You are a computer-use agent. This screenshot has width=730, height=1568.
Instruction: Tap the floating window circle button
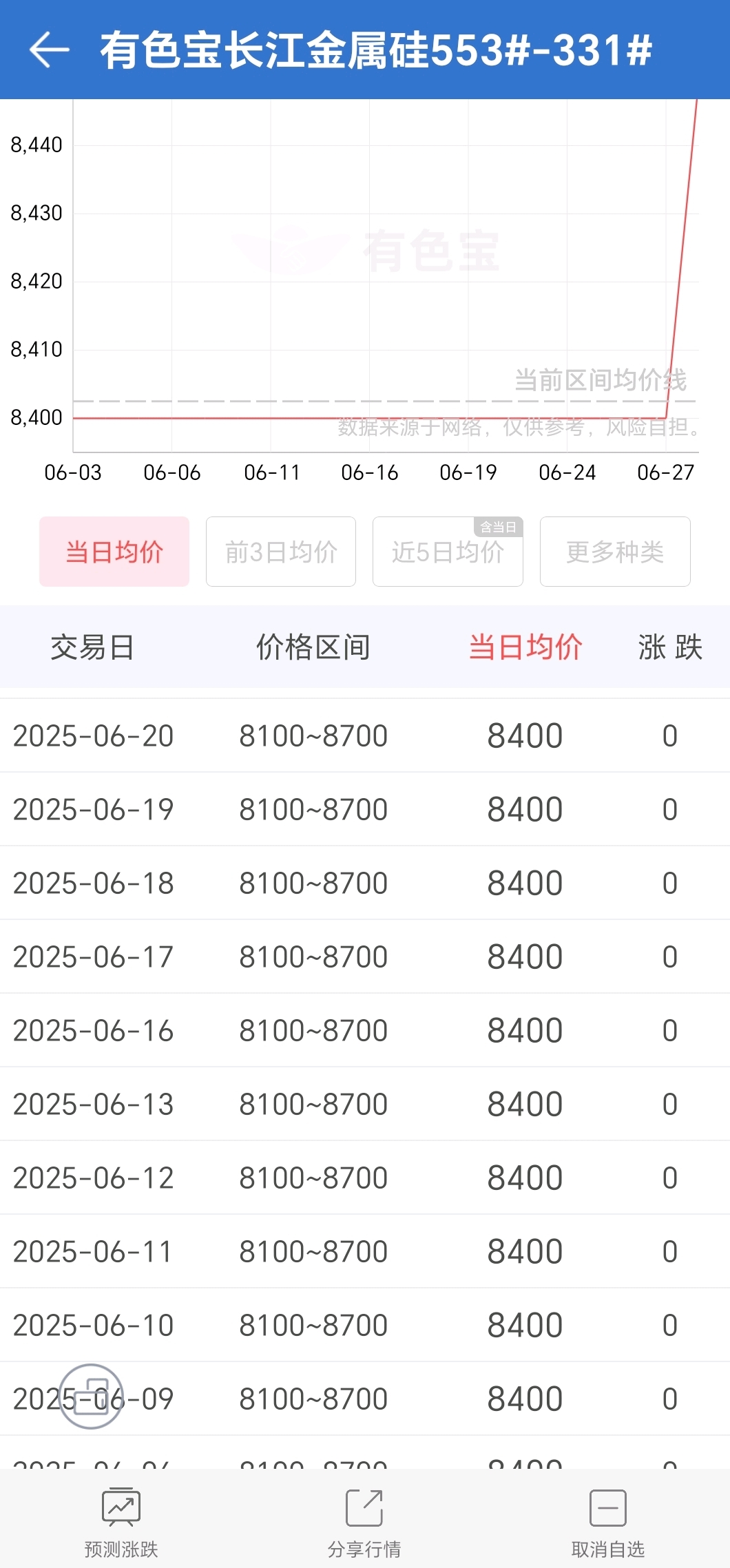point(92,1396)
